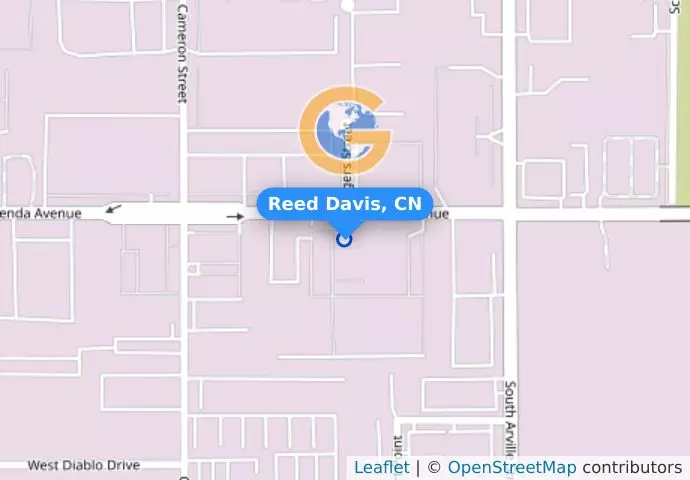Open the Leaflet attribution link

tap(381, 467)
